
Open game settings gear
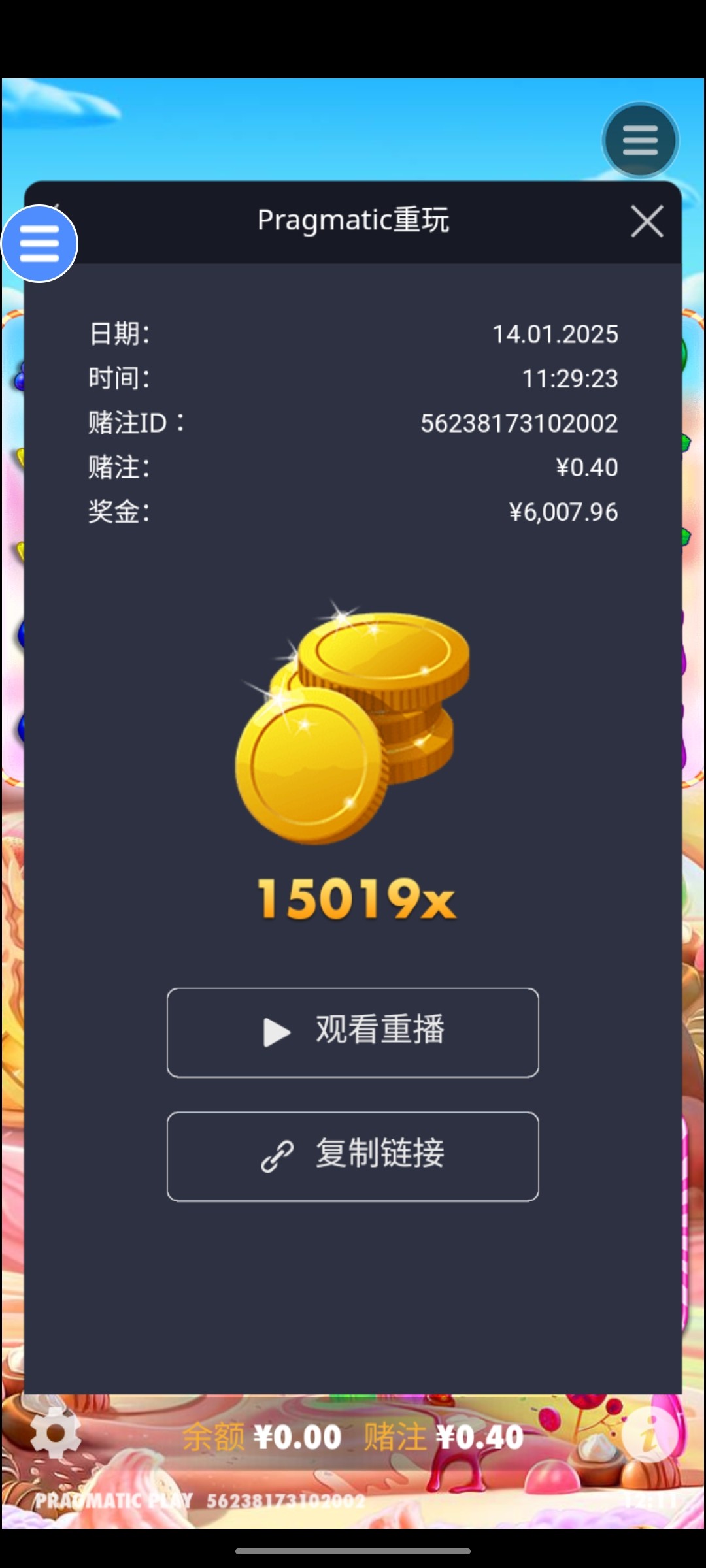pyautogui.click(x=56, y=1433)
